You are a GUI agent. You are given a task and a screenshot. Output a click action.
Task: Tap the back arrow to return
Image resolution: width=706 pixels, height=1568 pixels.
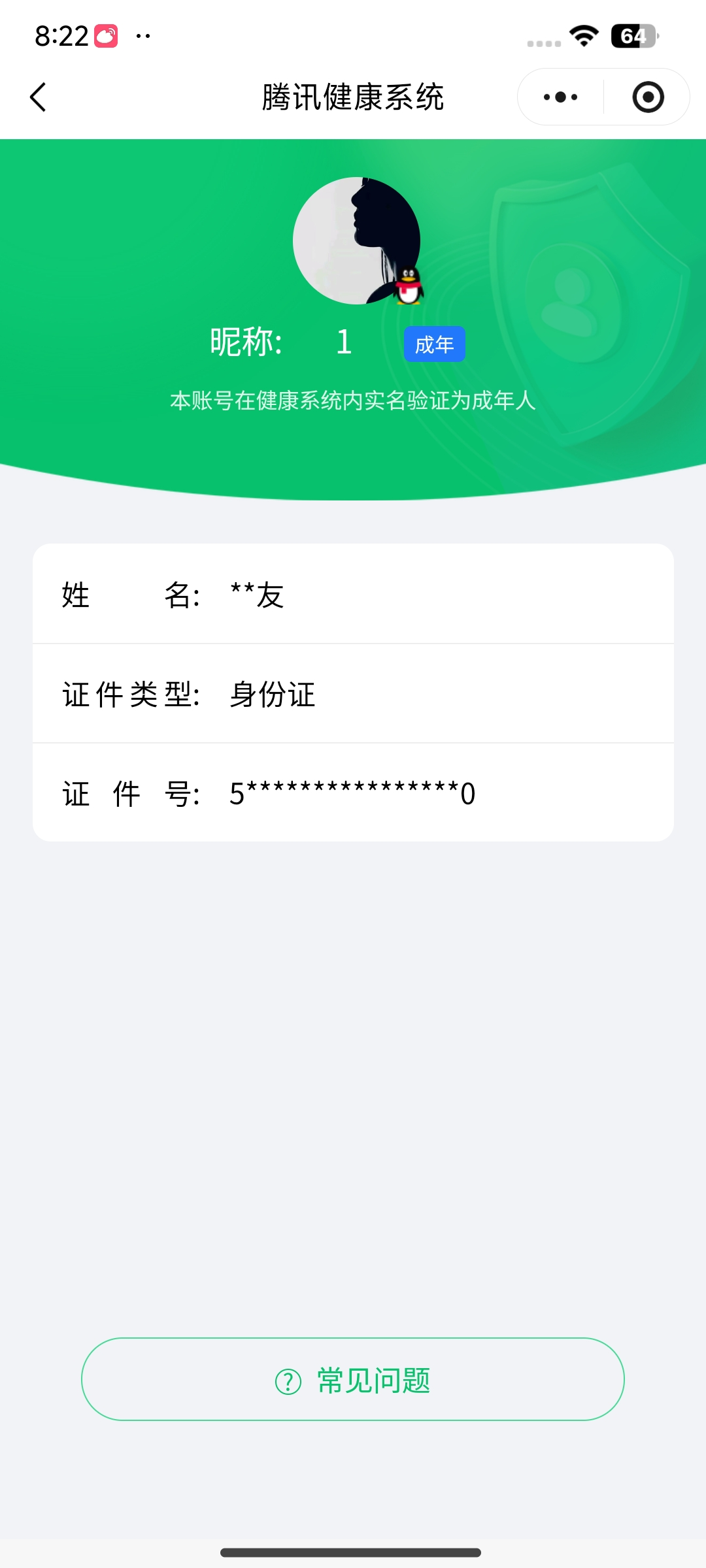point(38,97)
